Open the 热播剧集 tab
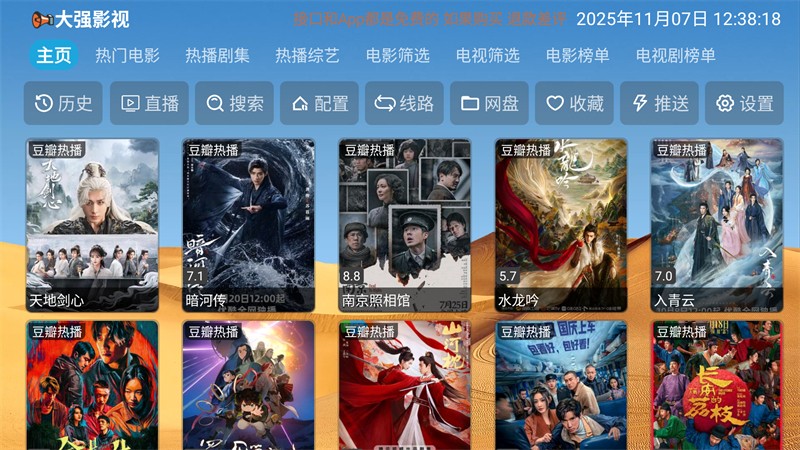 (217, 56)
